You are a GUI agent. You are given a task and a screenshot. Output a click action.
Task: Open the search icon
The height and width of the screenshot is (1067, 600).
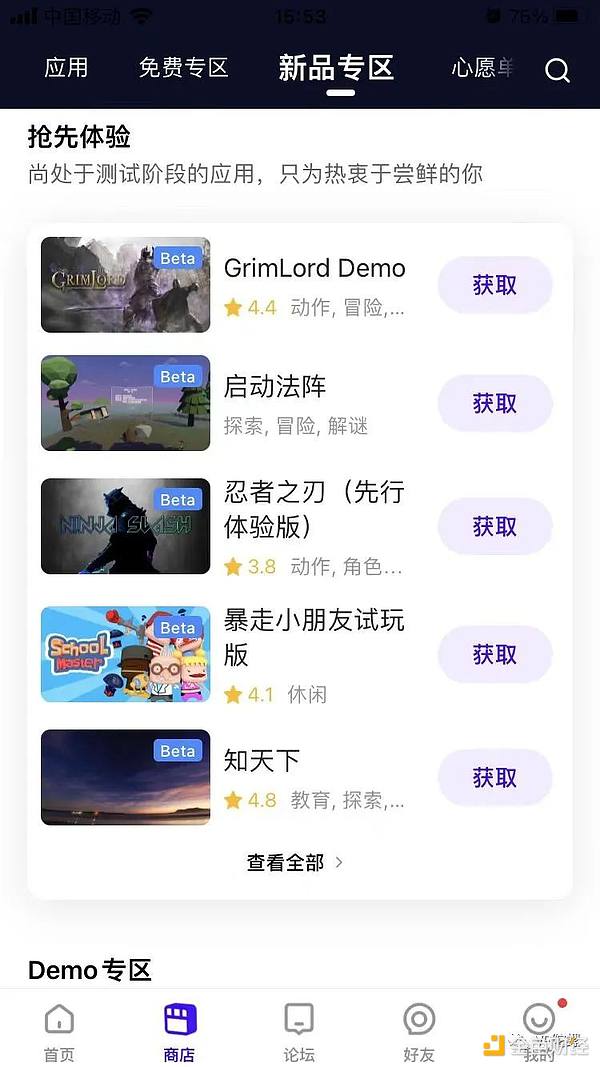point(557,70)
